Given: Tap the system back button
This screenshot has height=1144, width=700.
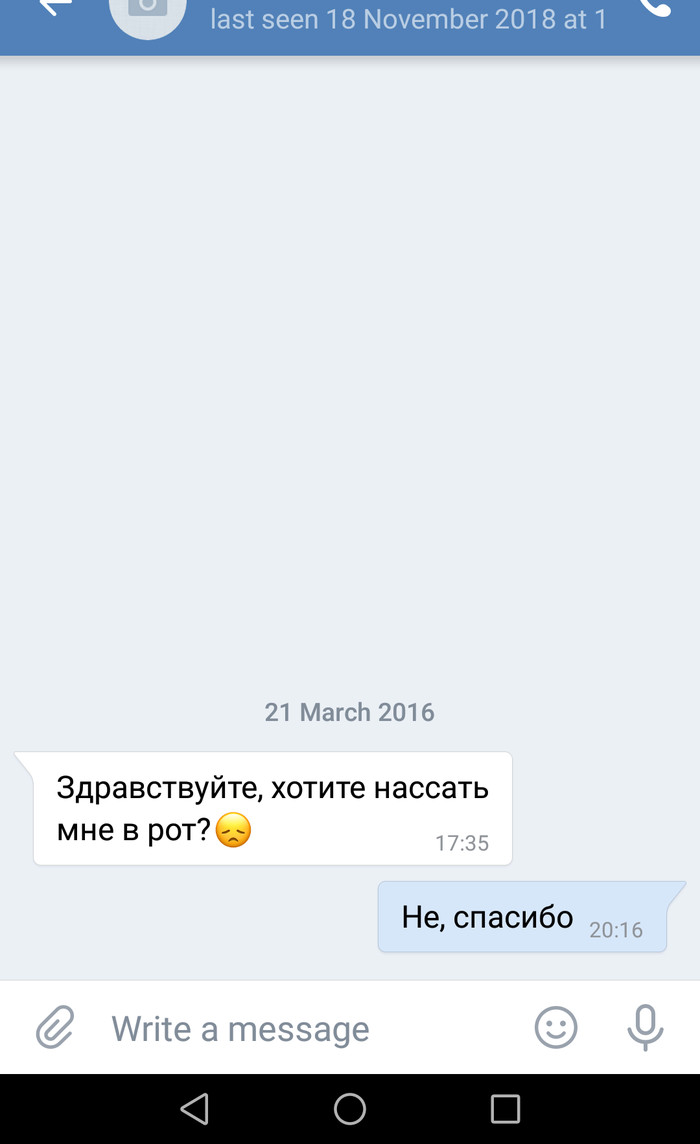Looking at the screenshot, I should coord(195,1108).
